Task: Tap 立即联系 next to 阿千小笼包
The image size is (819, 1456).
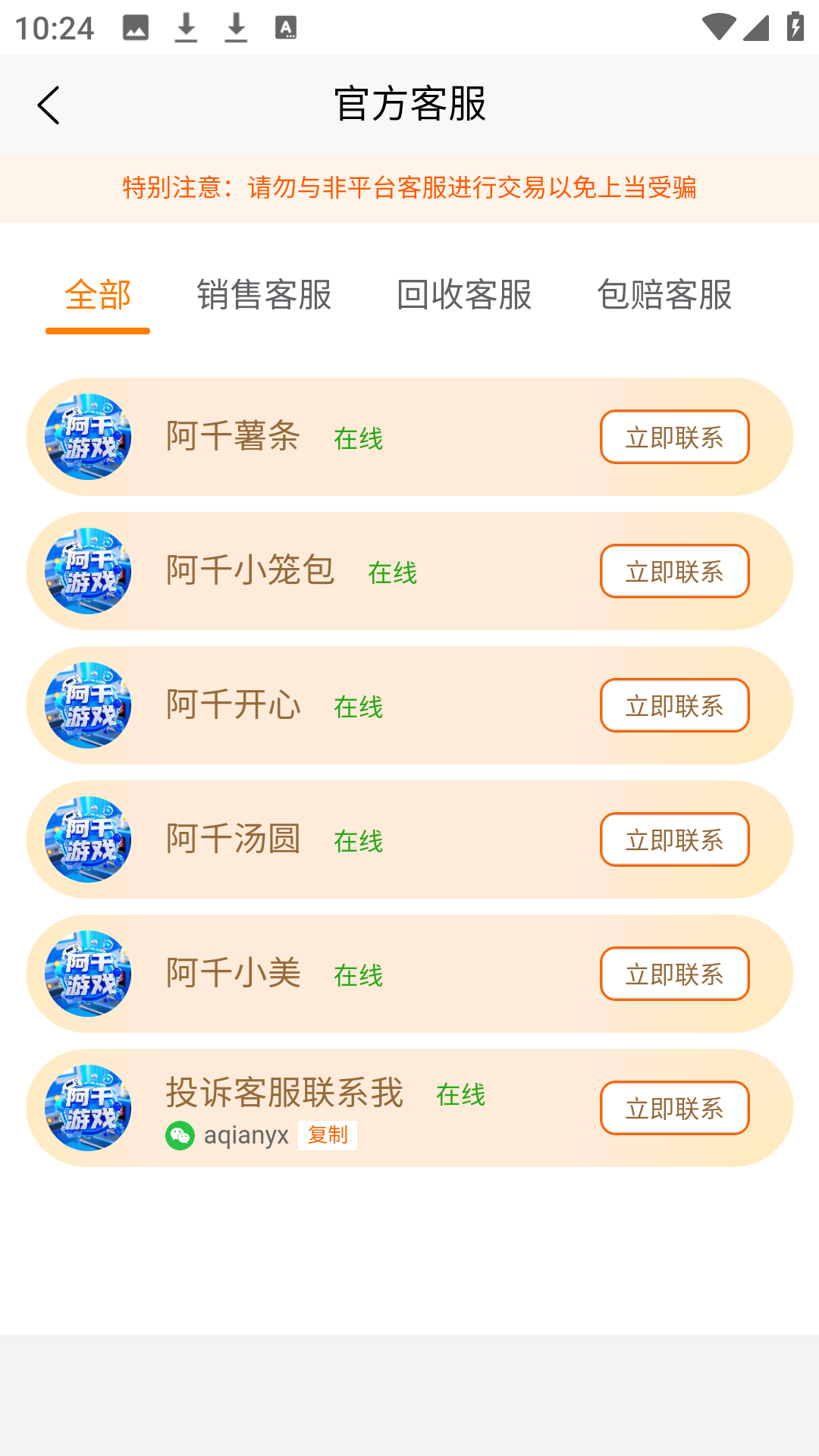Action: 674,571
